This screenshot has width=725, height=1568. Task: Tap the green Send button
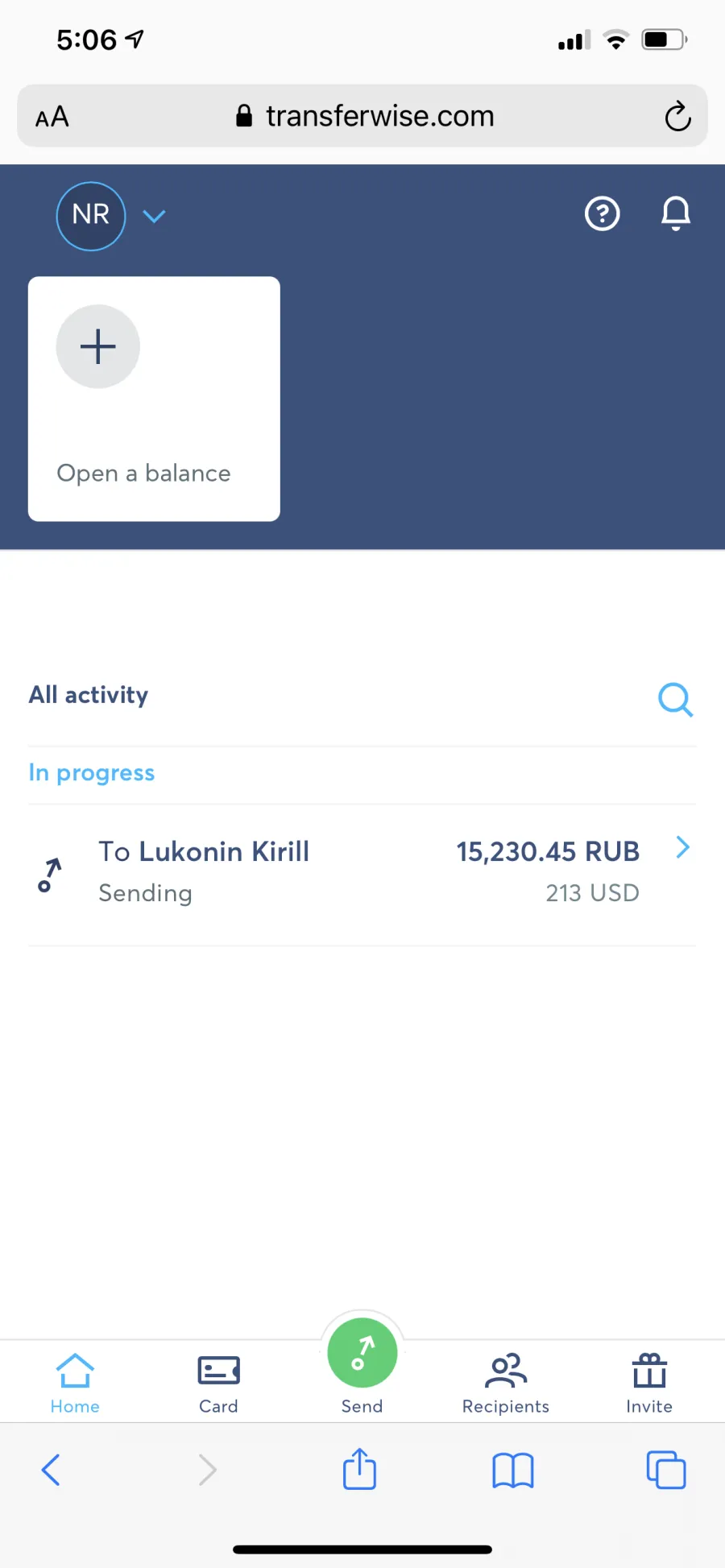tap(362, 1353)
